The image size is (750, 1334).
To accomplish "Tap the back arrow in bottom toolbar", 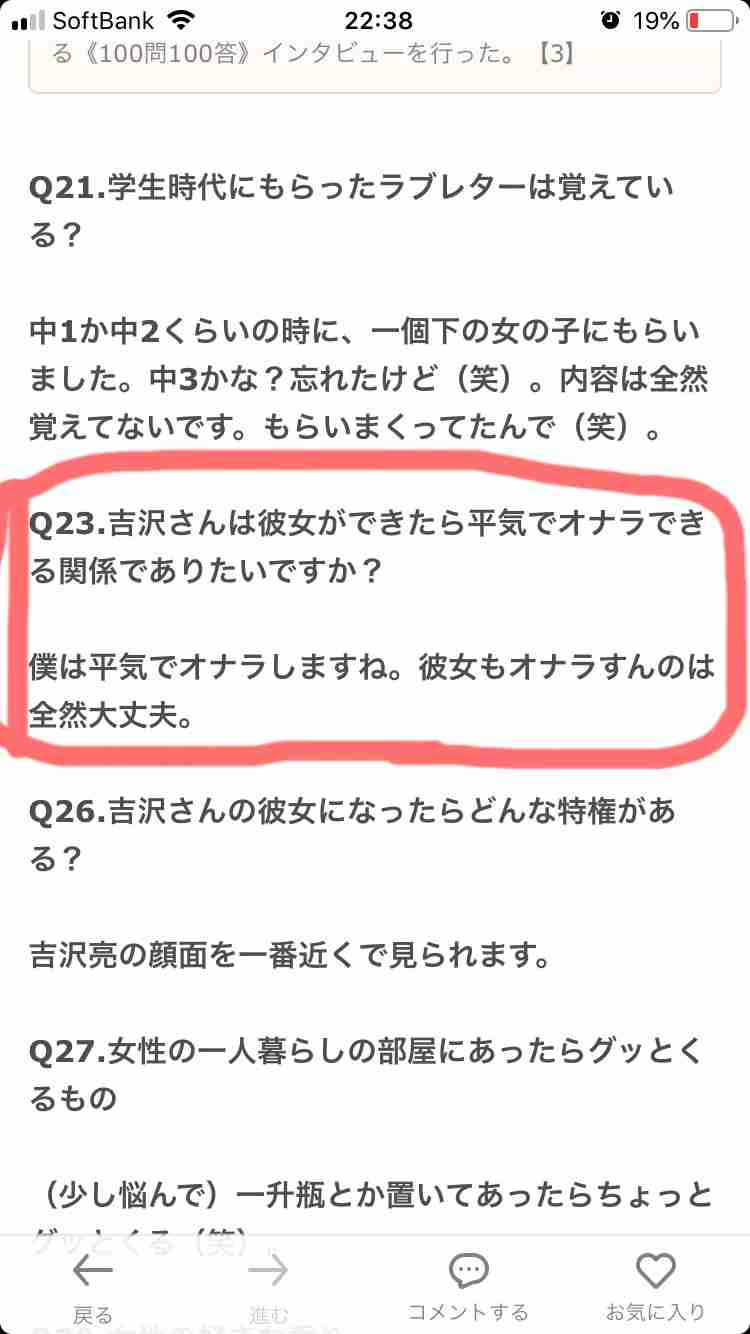I will (93, 1270).
